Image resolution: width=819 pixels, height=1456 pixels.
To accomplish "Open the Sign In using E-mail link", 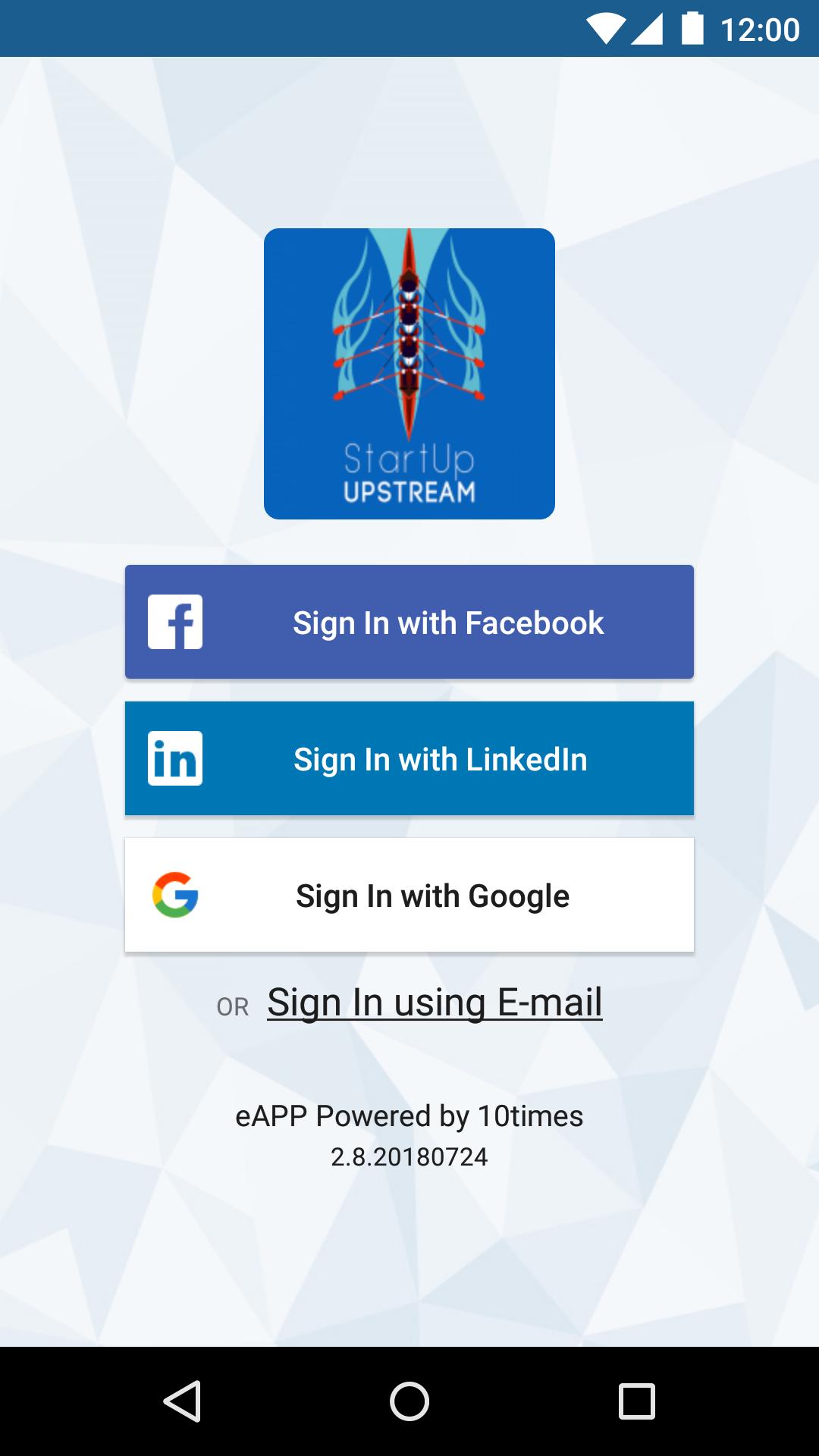I will pos(435,1003).
